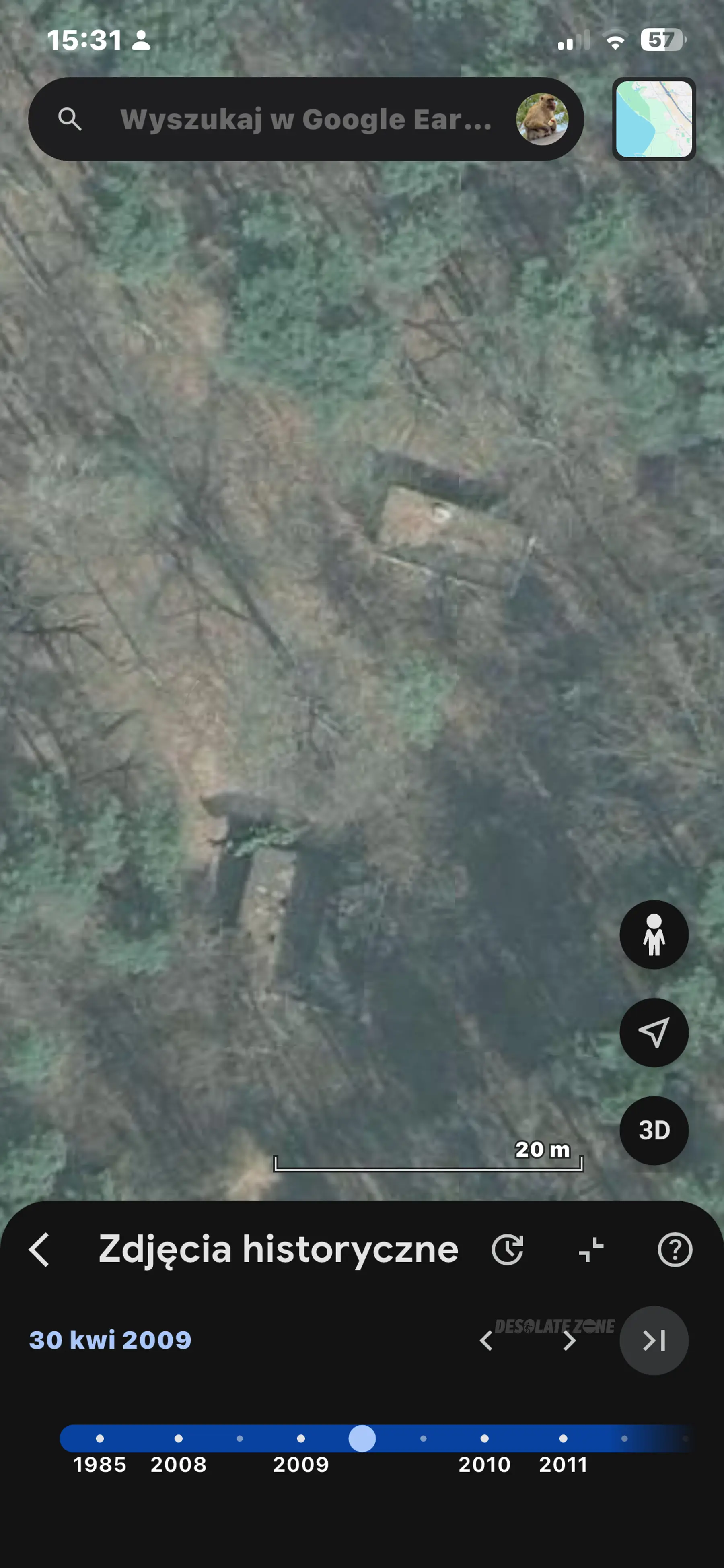Switch the view to 3D
Screen dimensions: 724x1568
click(654, 1131)
